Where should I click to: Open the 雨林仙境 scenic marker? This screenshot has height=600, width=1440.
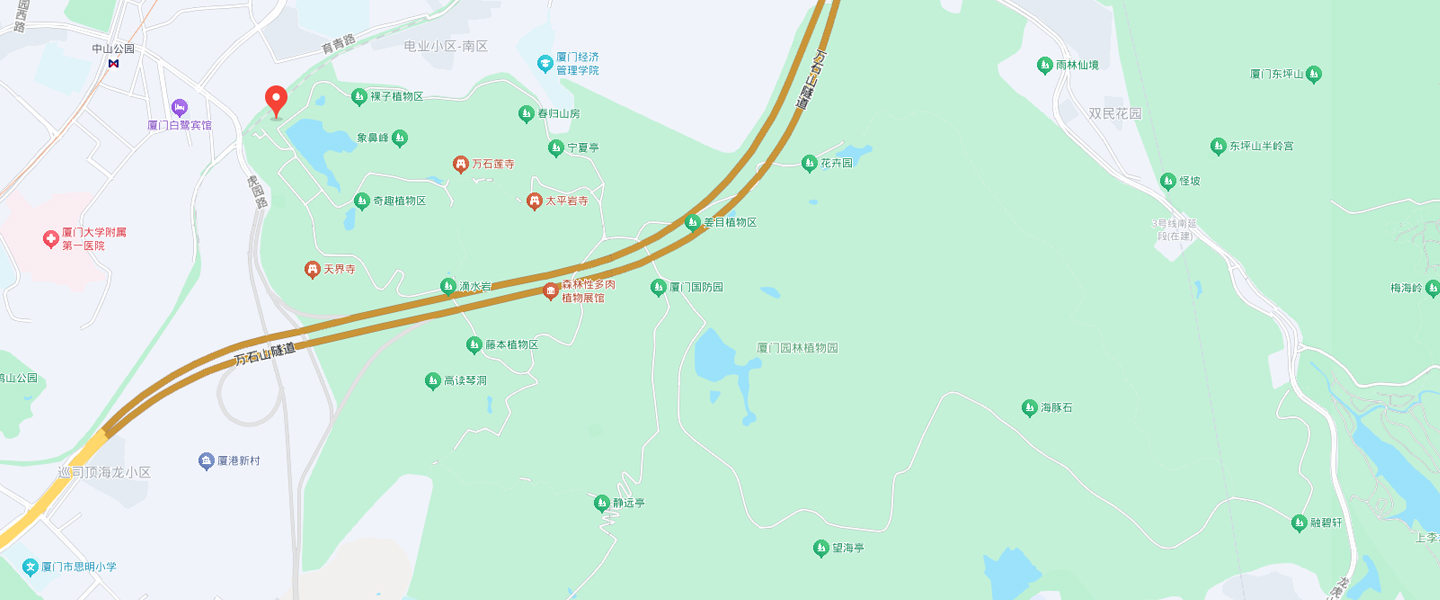click(1044, 65)
